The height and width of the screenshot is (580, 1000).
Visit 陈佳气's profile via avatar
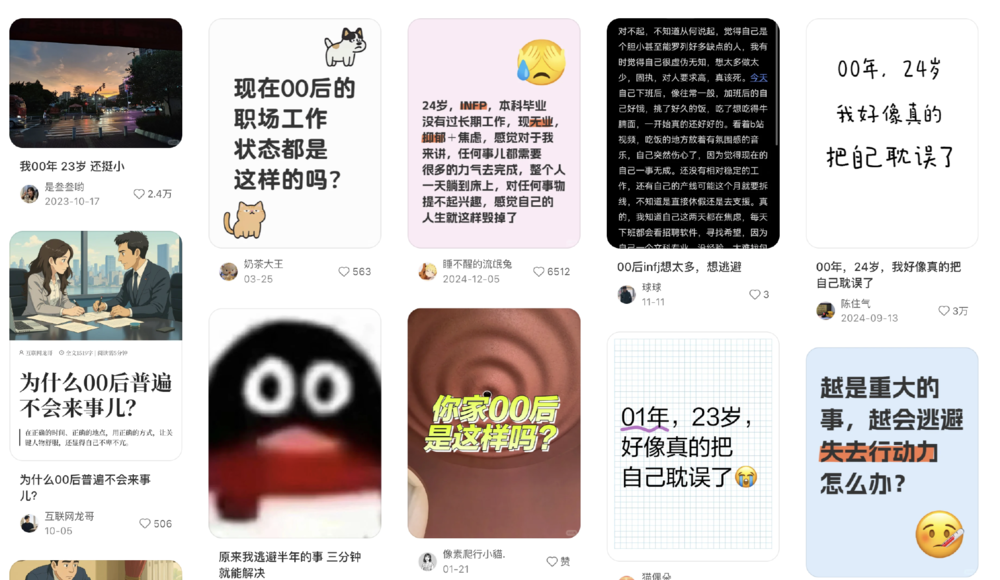point(825,311)
